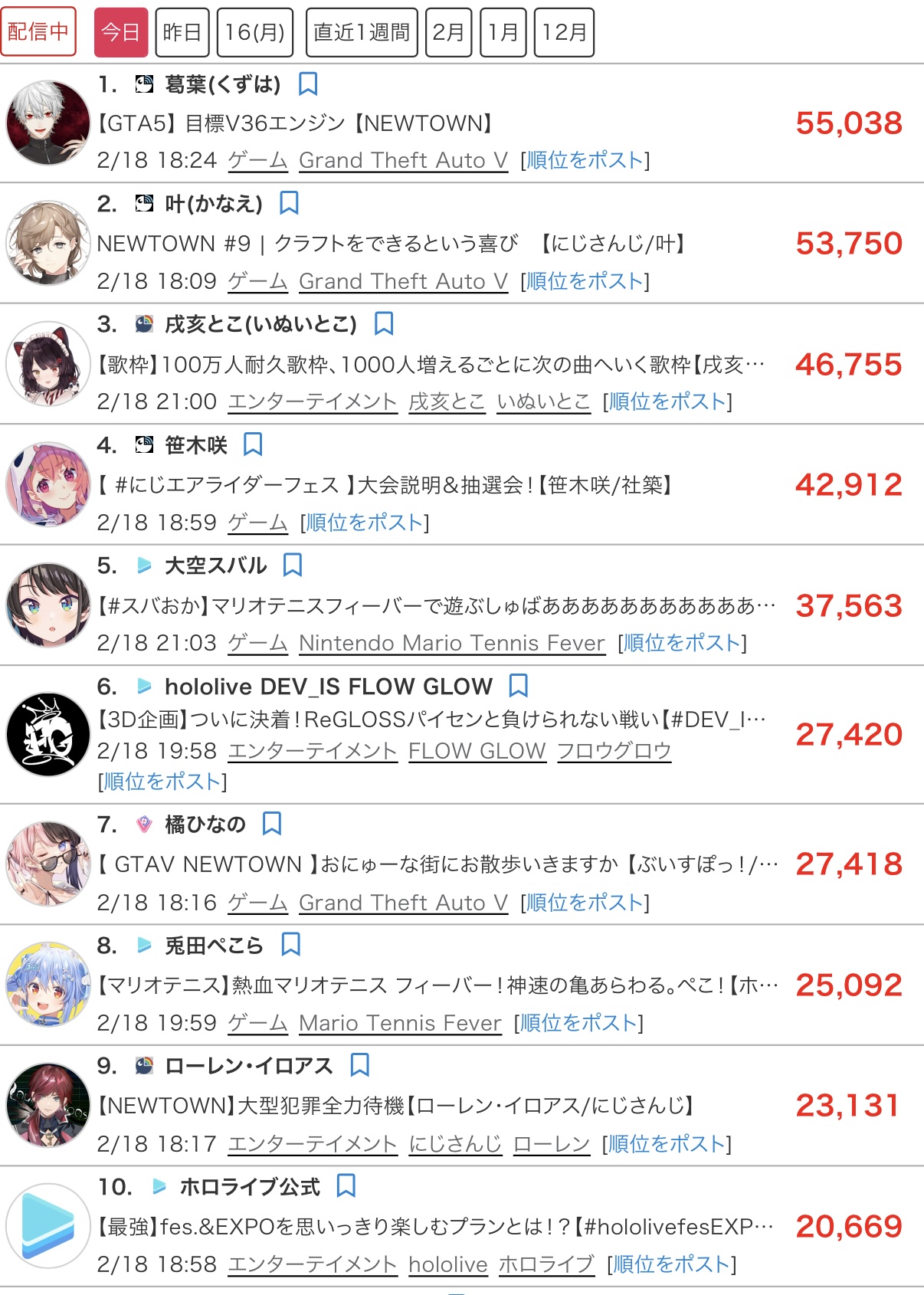The height and width of the screenshot is (1295, 924).
Task: Open the FLOW GLOW tag link
Action: tap(477, 751)
